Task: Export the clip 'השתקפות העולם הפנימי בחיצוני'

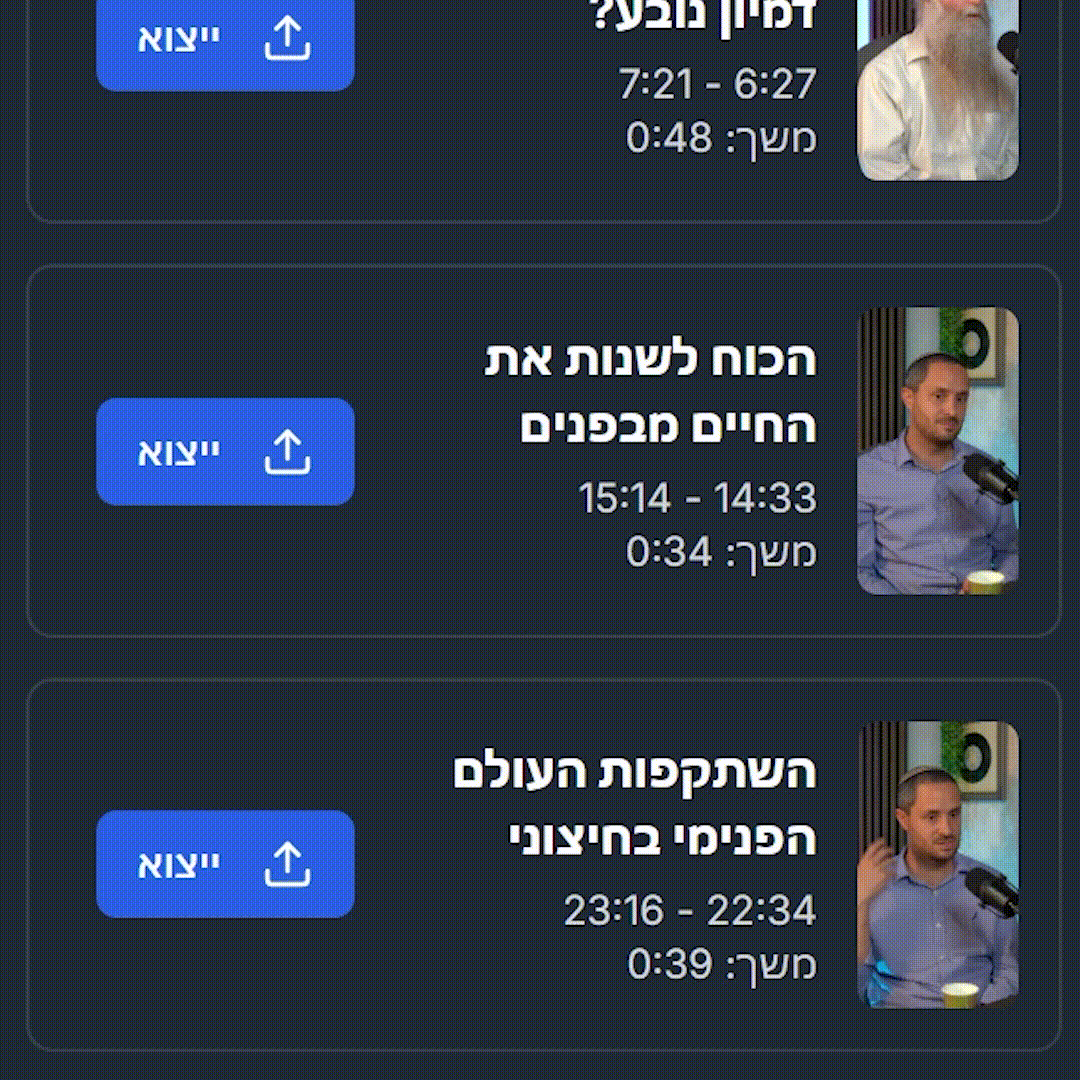Action: (225, 863)
